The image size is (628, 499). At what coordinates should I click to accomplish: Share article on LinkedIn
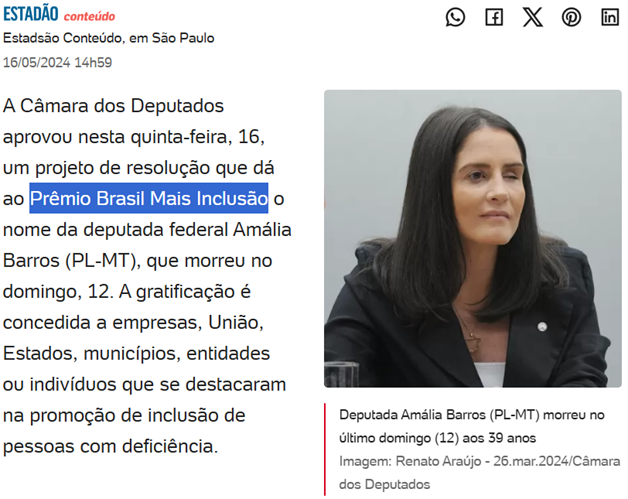(x=609, y=16)
